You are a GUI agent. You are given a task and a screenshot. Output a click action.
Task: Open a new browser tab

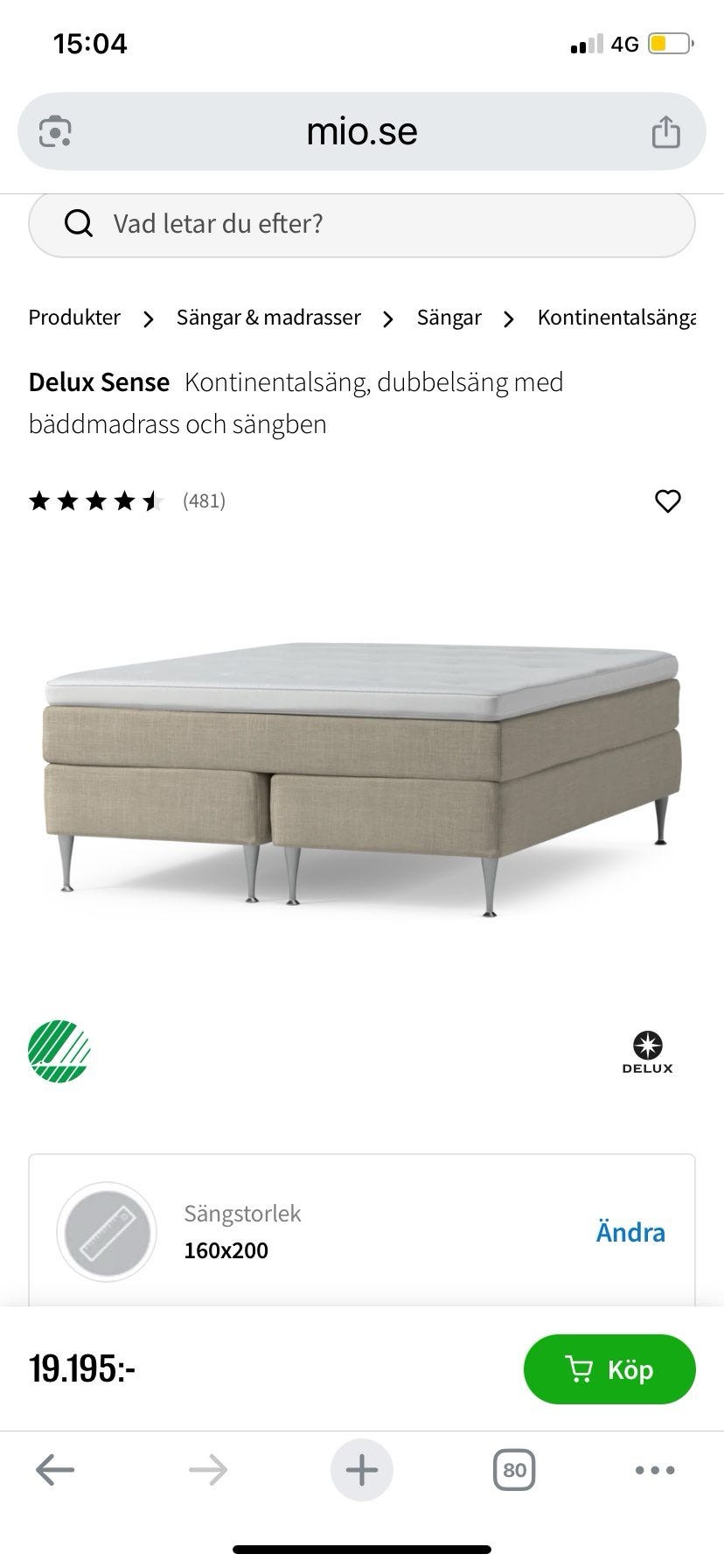(x=361, y=1470)
